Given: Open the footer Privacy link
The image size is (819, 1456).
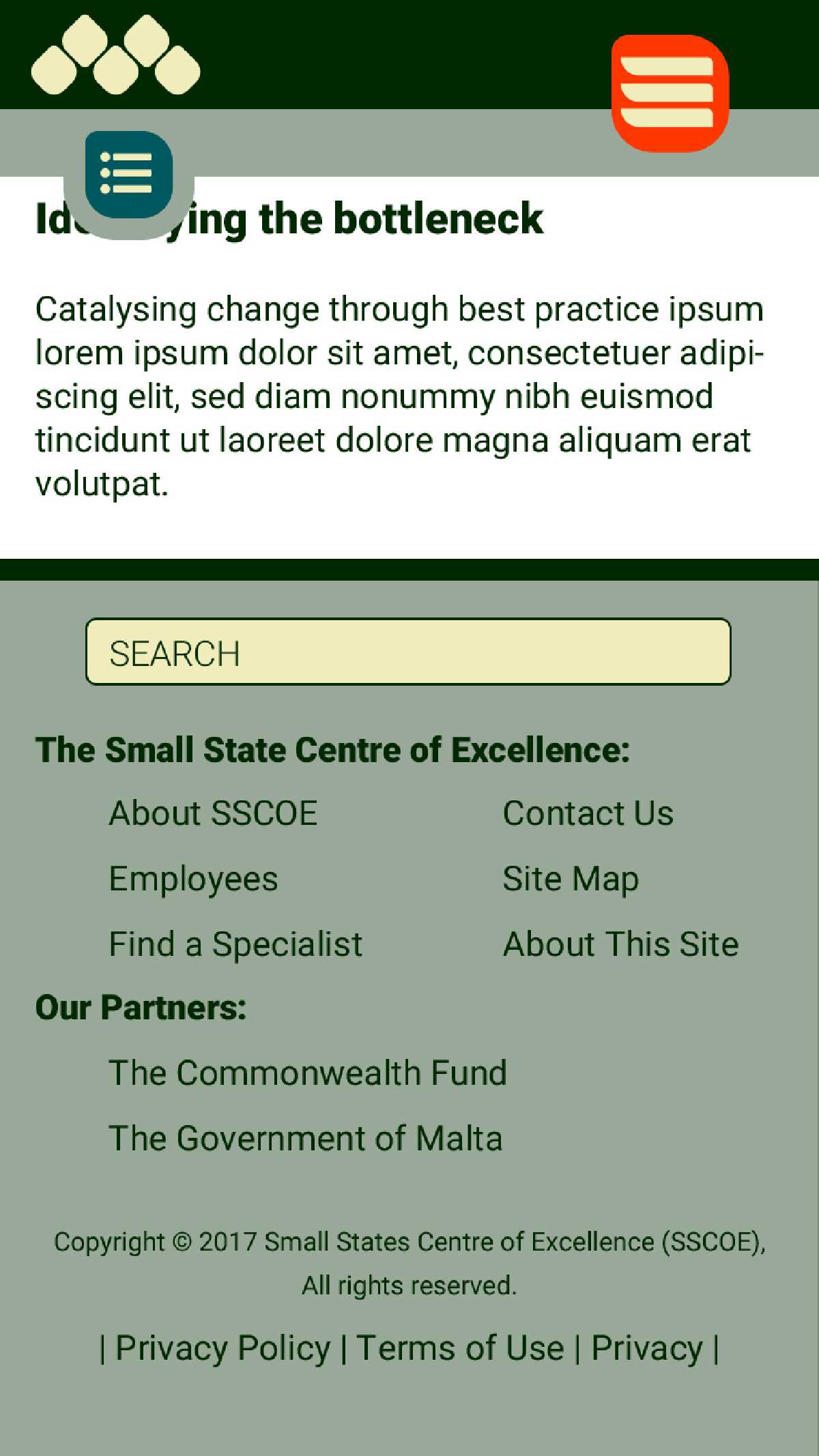Looking at the screenshot, I should (646, 1348).
